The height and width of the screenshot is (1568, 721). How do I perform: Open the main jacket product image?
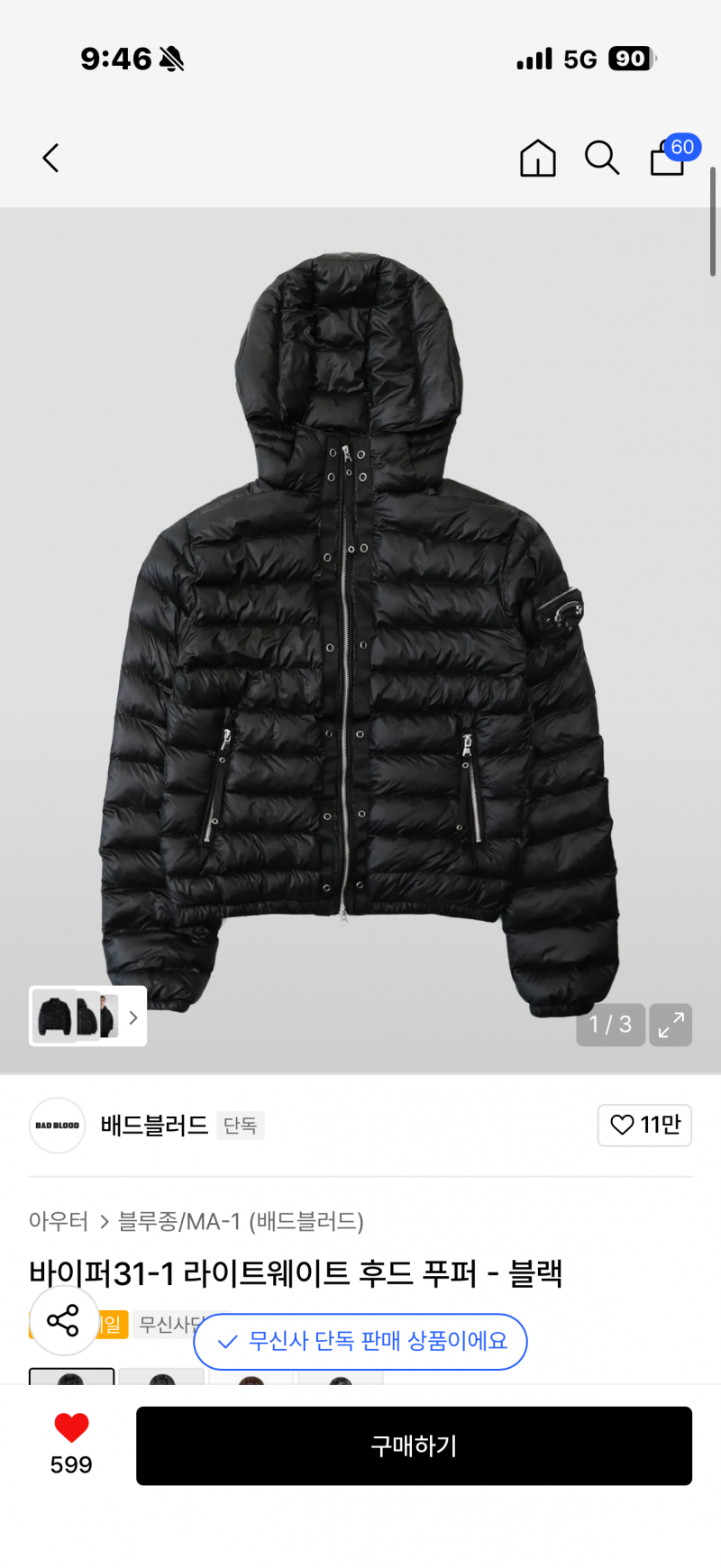pyautogui.click(x=360, y=622)
